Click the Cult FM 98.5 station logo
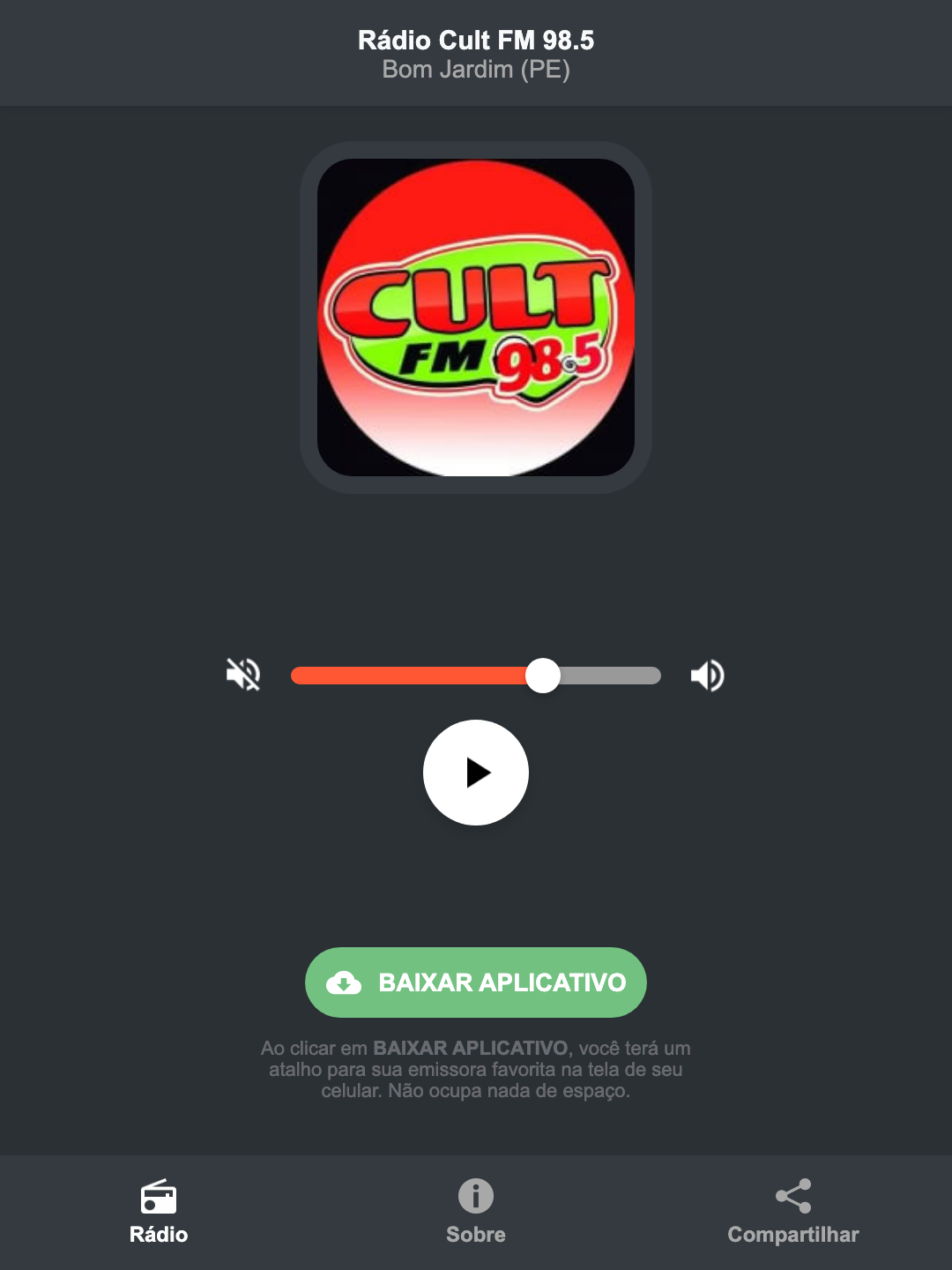 [x=476, y=314]
